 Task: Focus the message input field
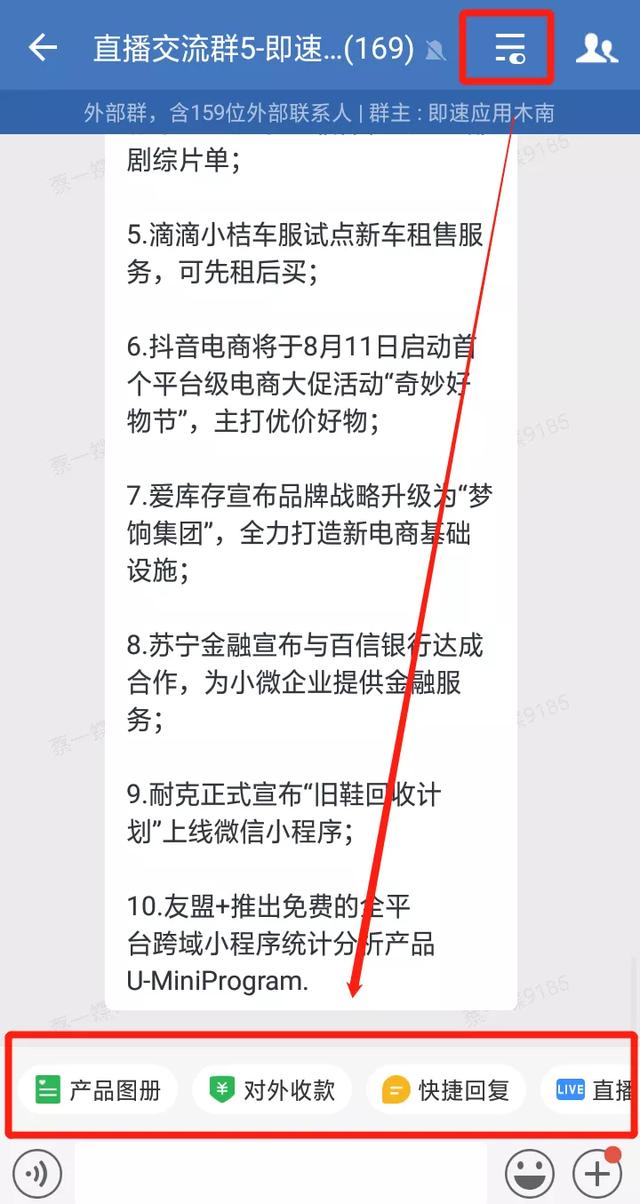(280, 1171)
